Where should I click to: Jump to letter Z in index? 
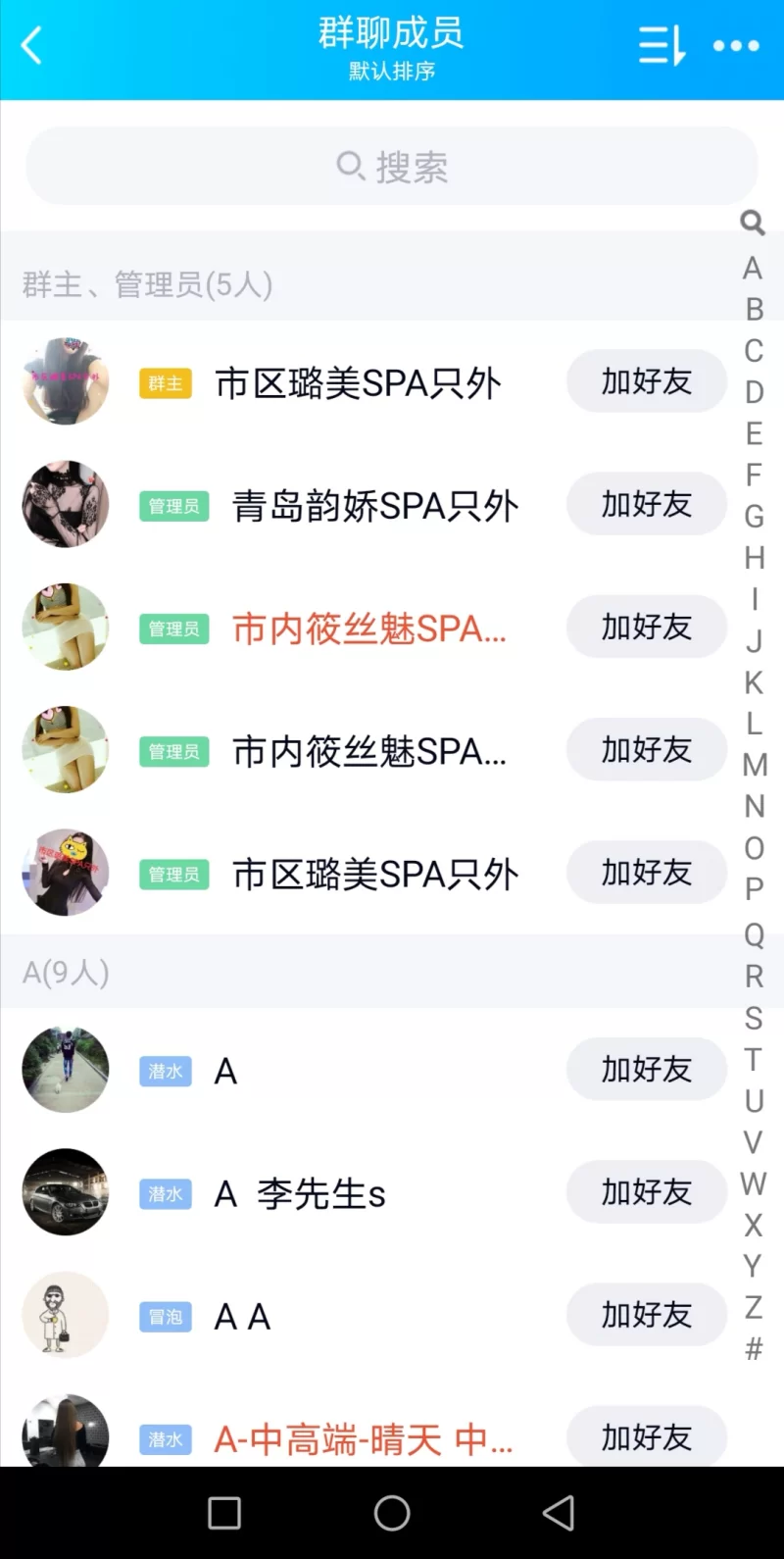pyautogui.click(x=754, y=1307)
